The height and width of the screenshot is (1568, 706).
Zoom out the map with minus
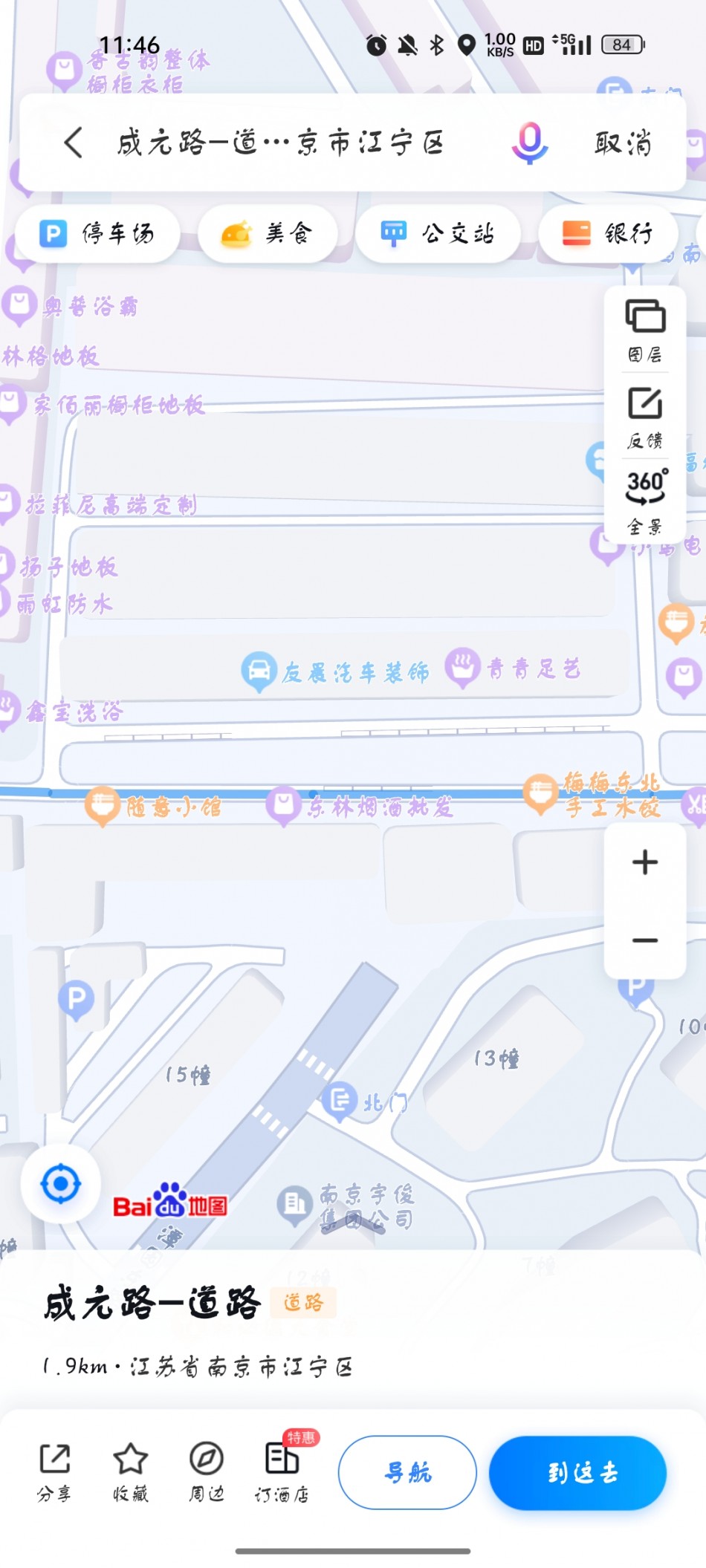[x=645, y=940]
